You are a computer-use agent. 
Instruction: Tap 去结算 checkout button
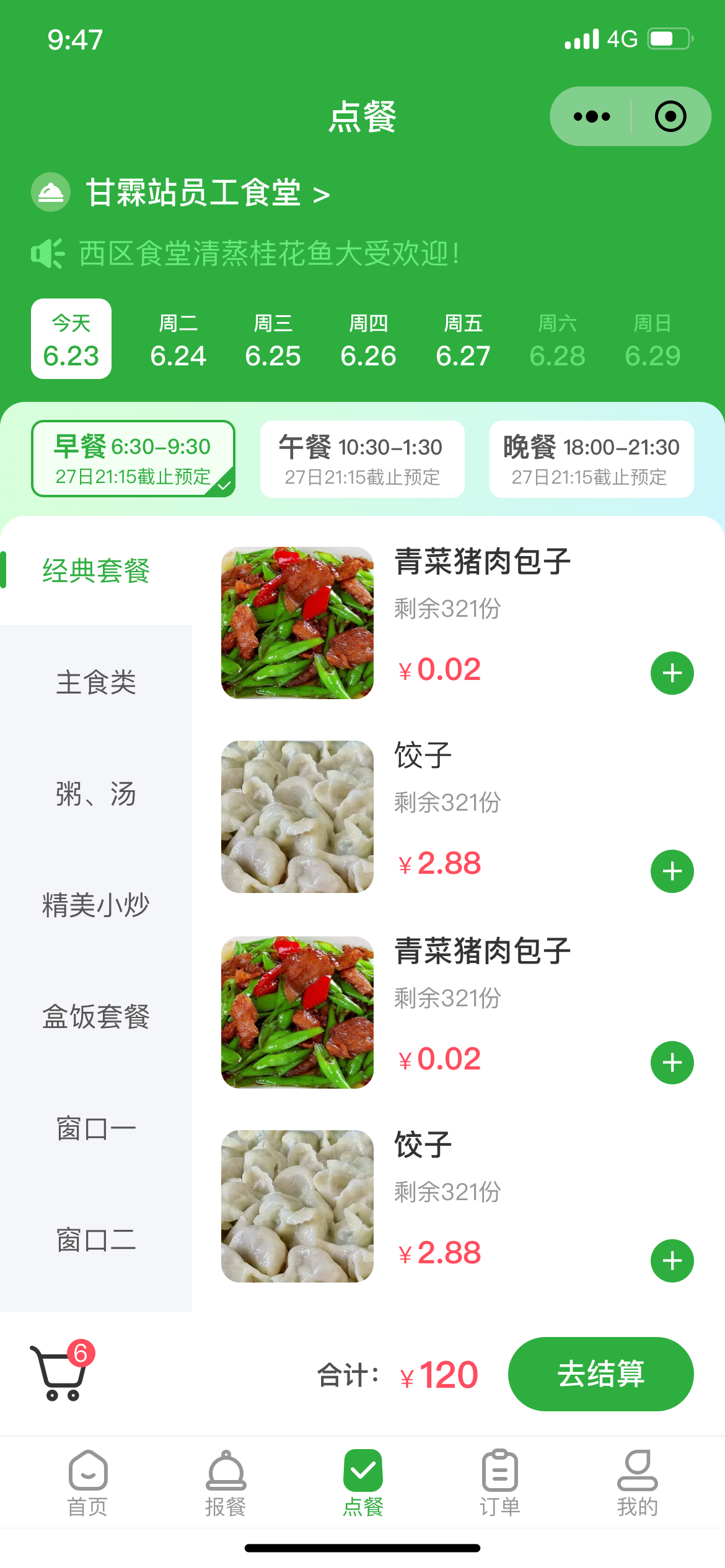600,1374
